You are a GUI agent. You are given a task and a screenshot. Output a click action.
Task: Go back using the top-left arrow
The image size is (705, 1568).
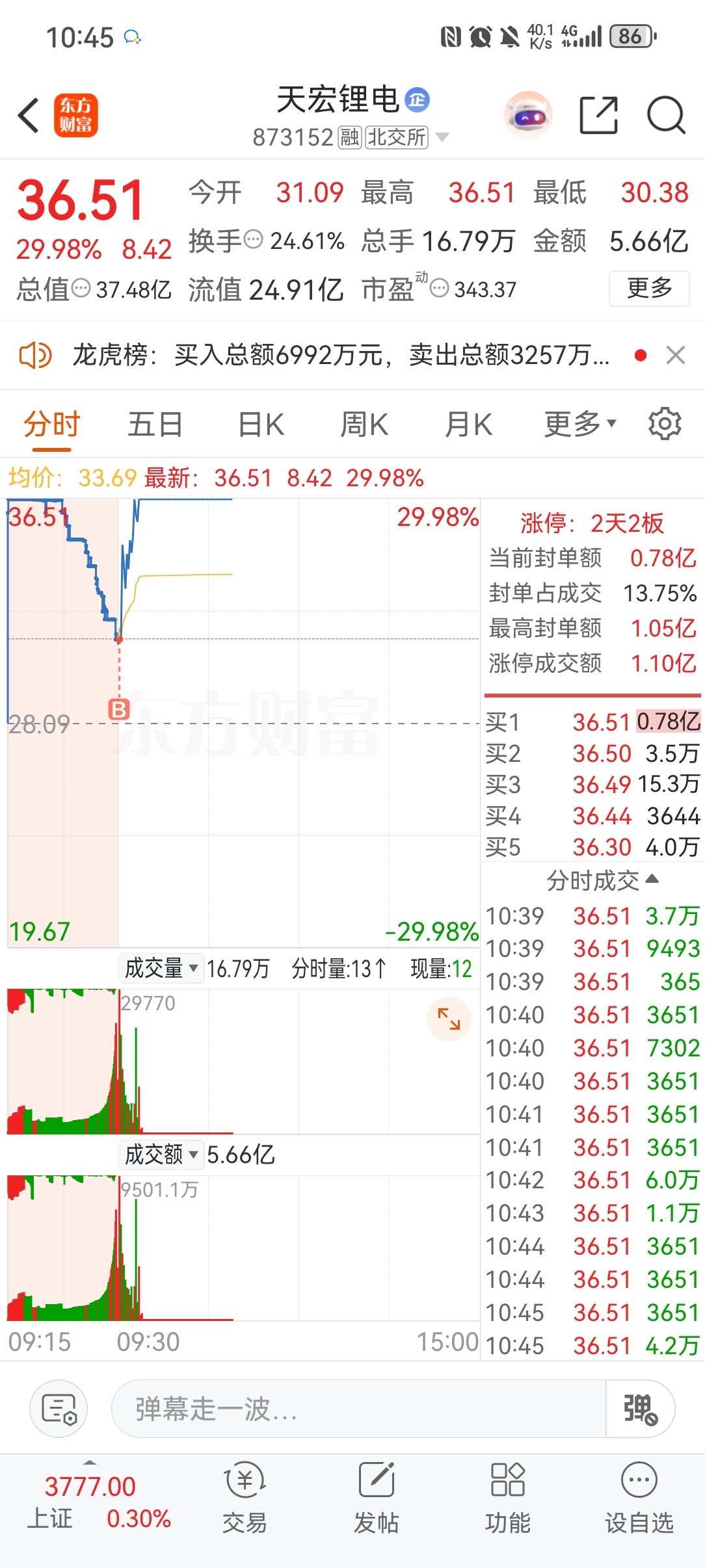[x=29, y=116]
